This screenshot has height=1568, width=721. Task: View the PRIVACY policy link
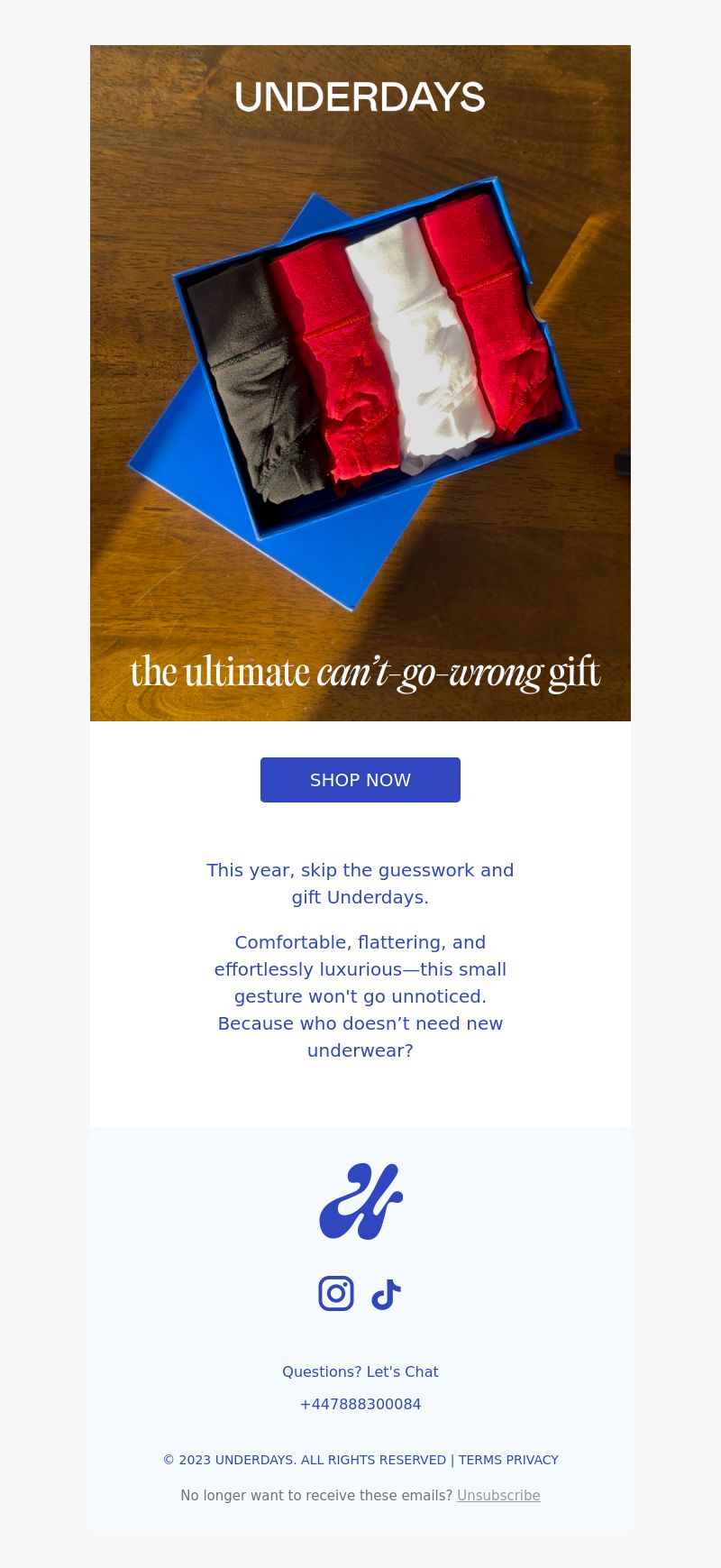[533, 1460]
